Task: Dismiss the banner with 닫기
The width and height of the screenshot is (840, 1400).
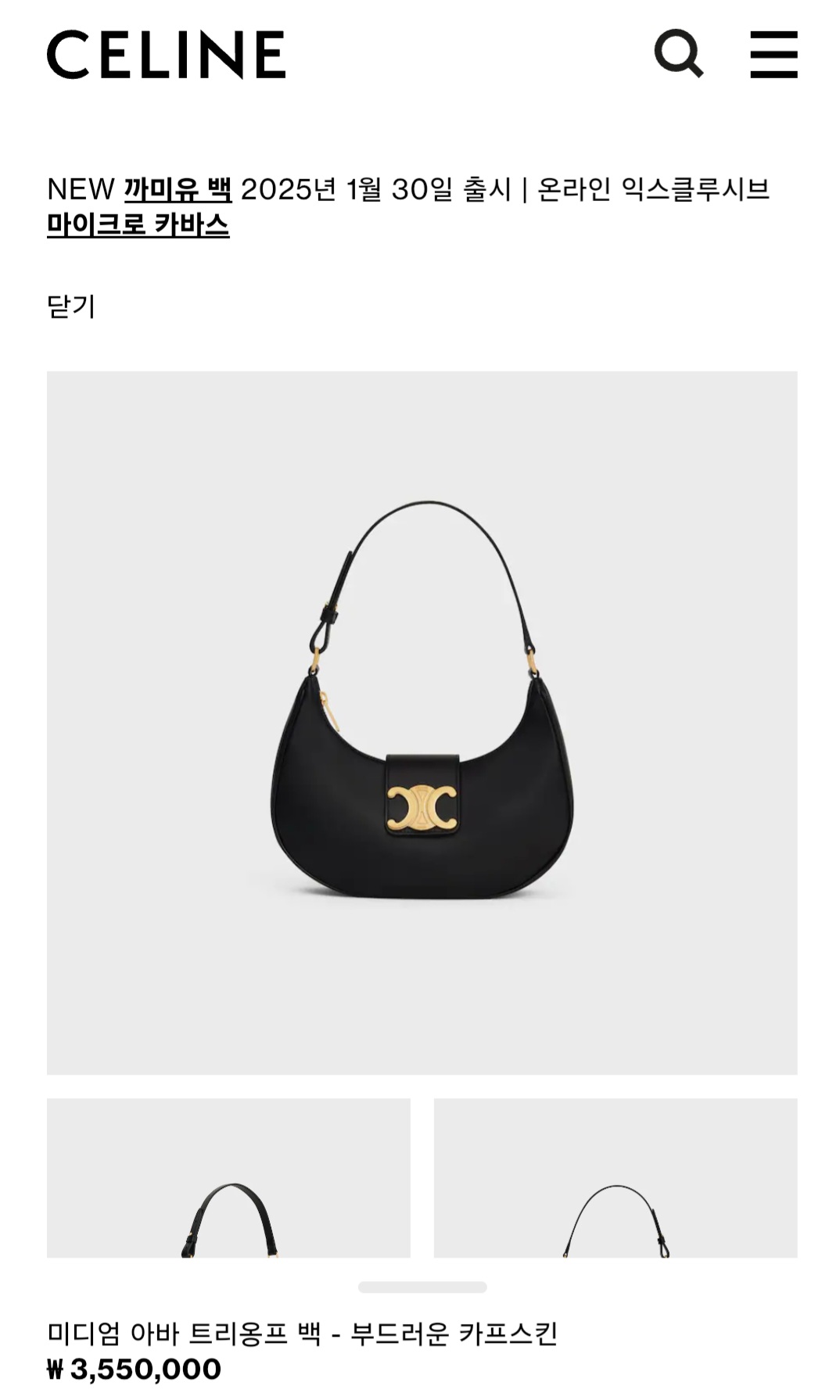Action: click(71, 306)
